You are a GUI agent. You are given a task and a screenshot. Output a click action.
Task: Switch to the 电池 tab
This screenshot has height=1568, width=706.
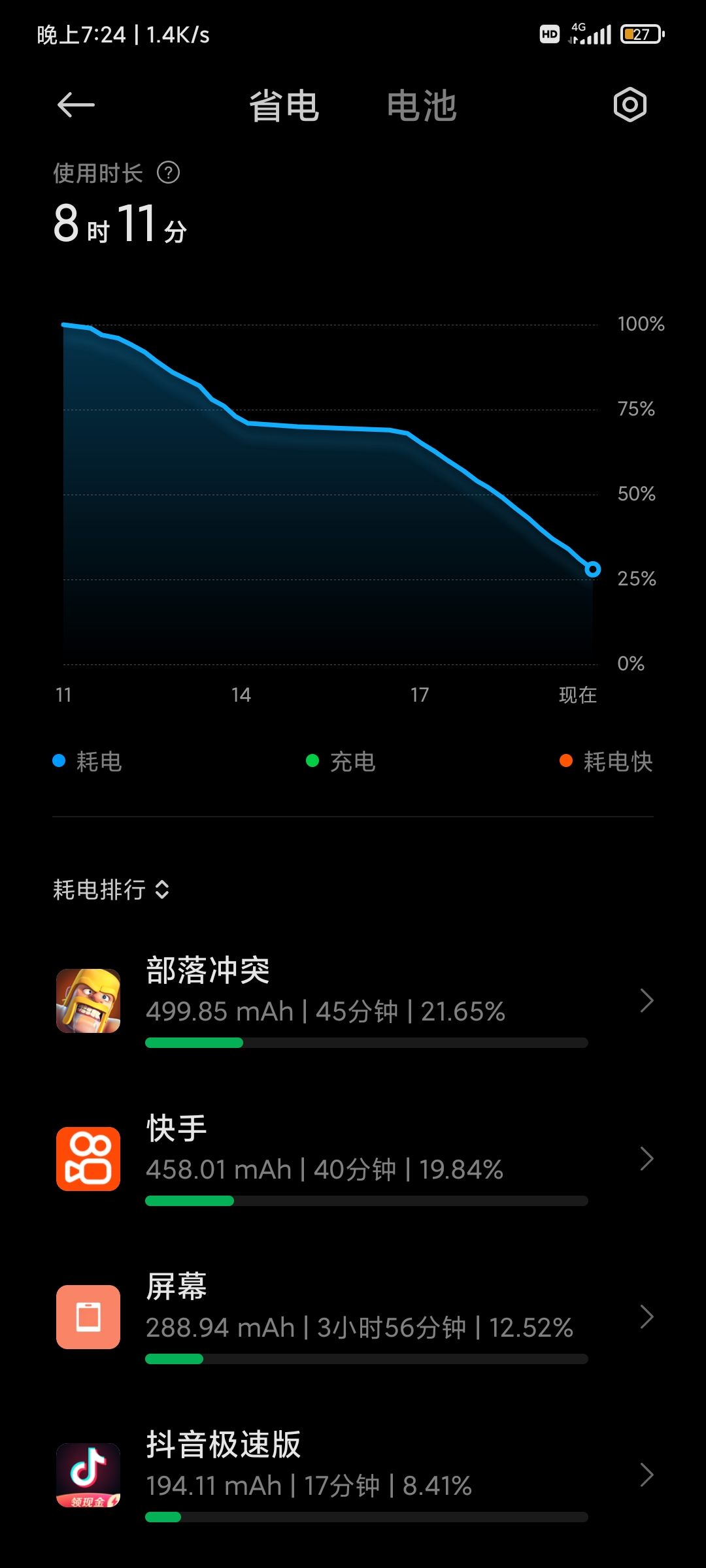pyautogui.click(x=422, y=106)
